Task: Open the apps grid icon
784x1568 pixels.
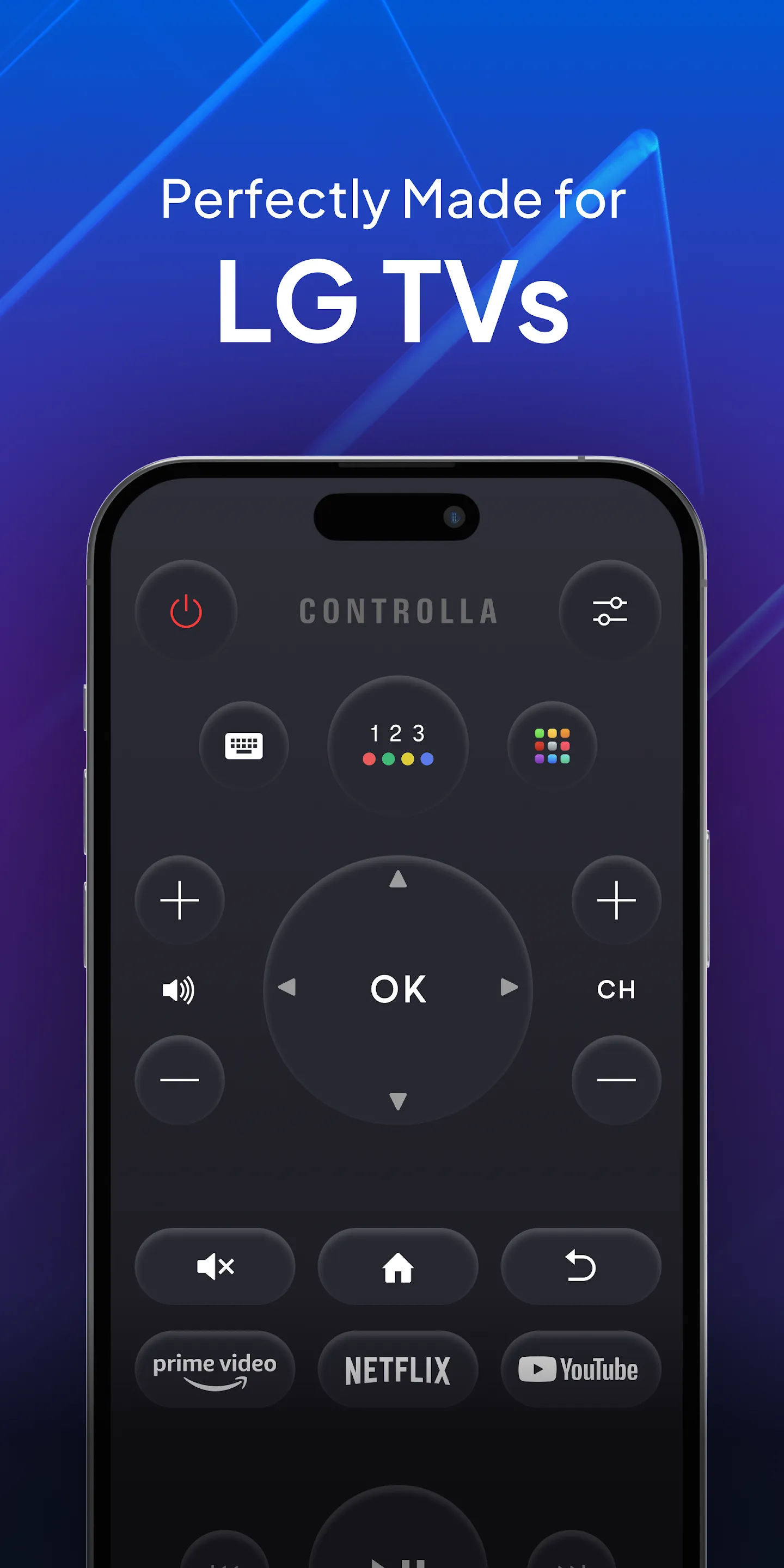Action: coord(552,746)
